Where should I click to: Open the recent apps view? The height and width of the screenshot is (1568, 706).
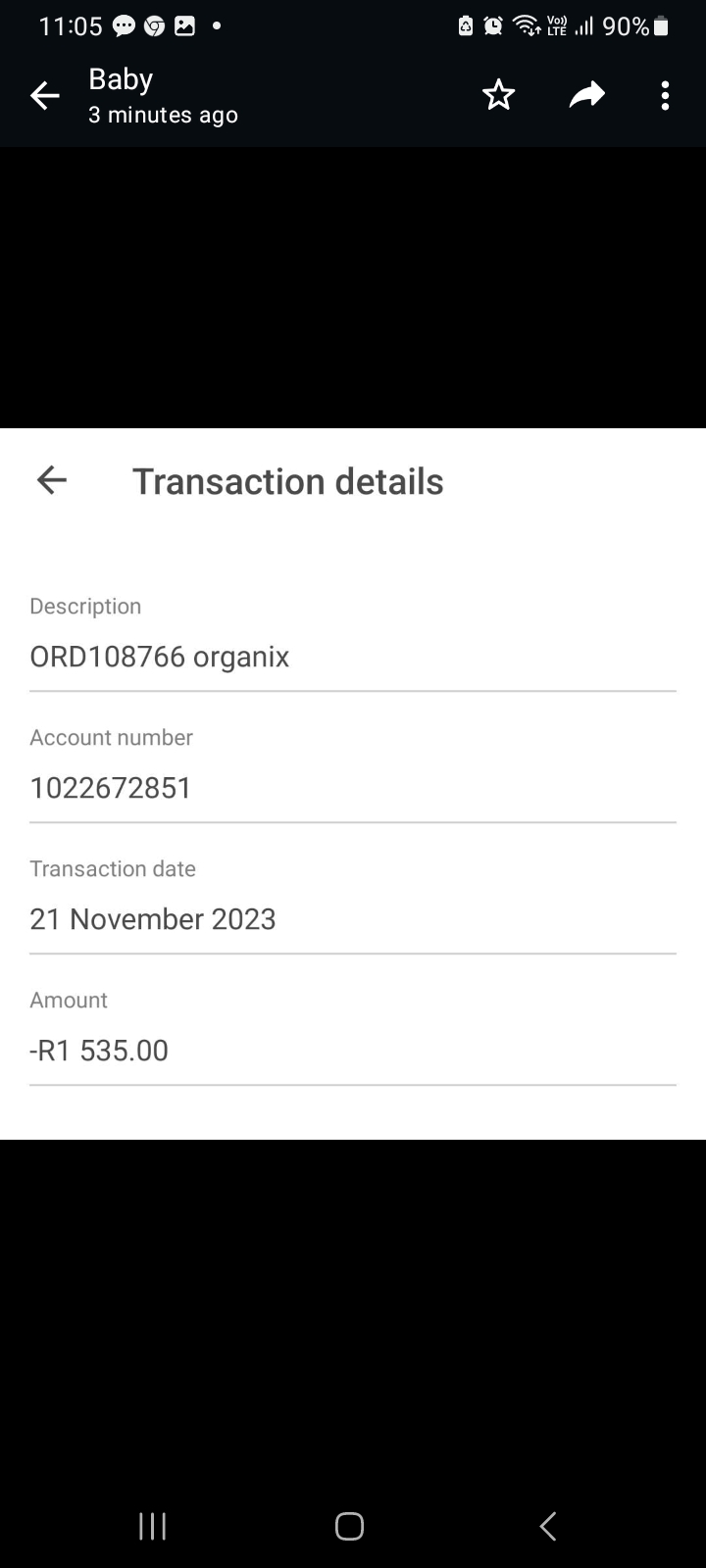pos(152,1526)
